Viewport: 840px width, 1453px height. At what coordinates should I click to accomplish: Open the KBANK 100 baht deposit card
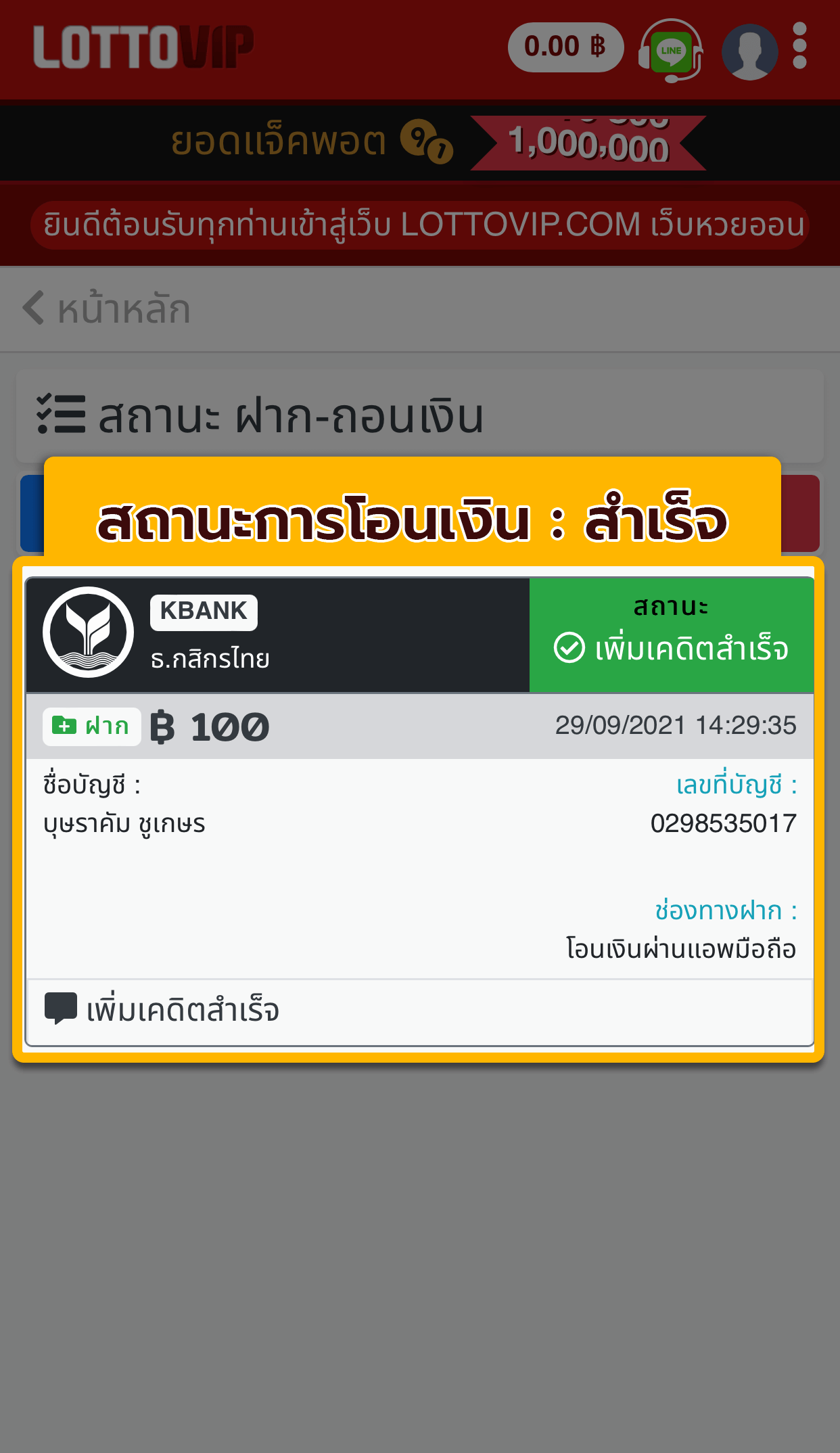tap(419, 812)
